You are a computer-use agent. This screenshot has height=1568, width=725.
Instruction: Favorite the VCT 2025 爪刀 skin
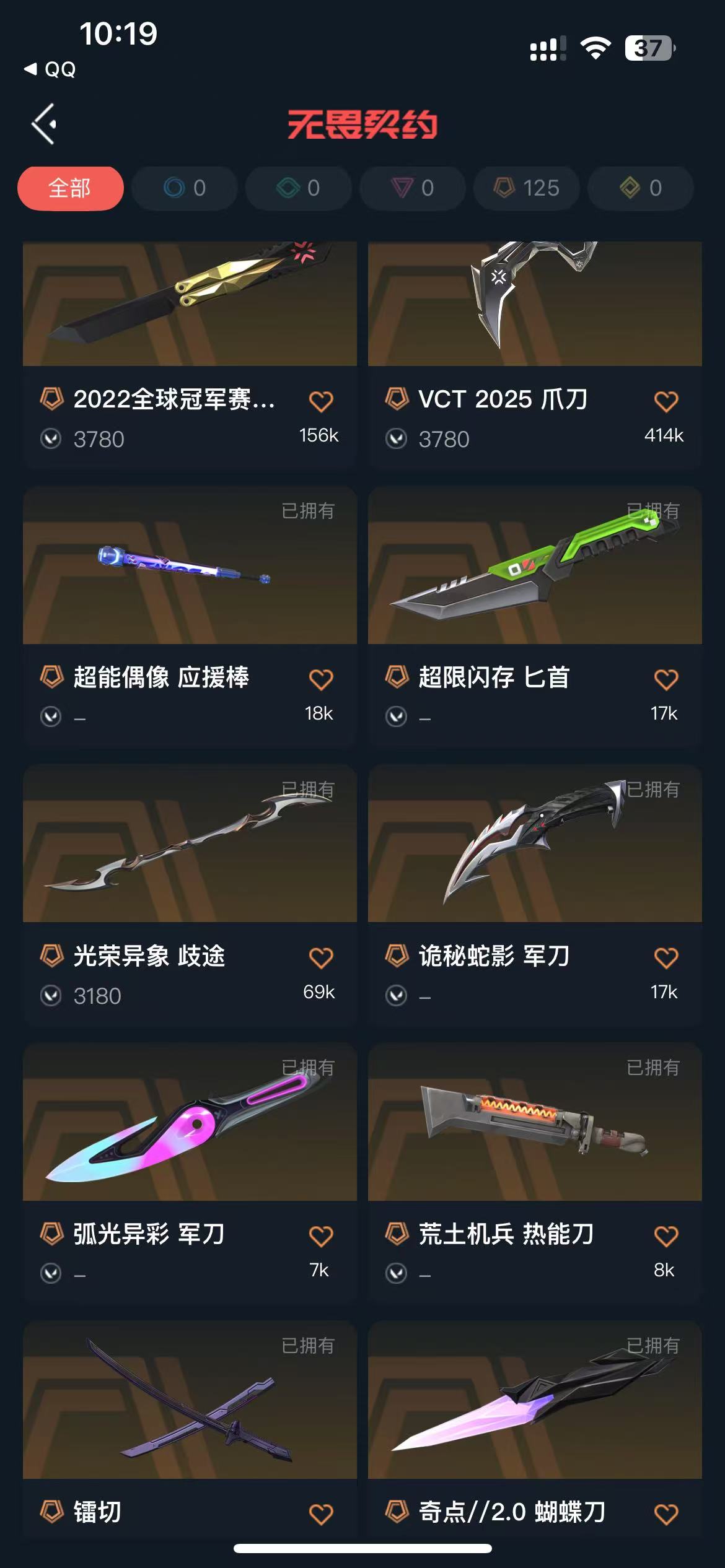coord(666,401)
